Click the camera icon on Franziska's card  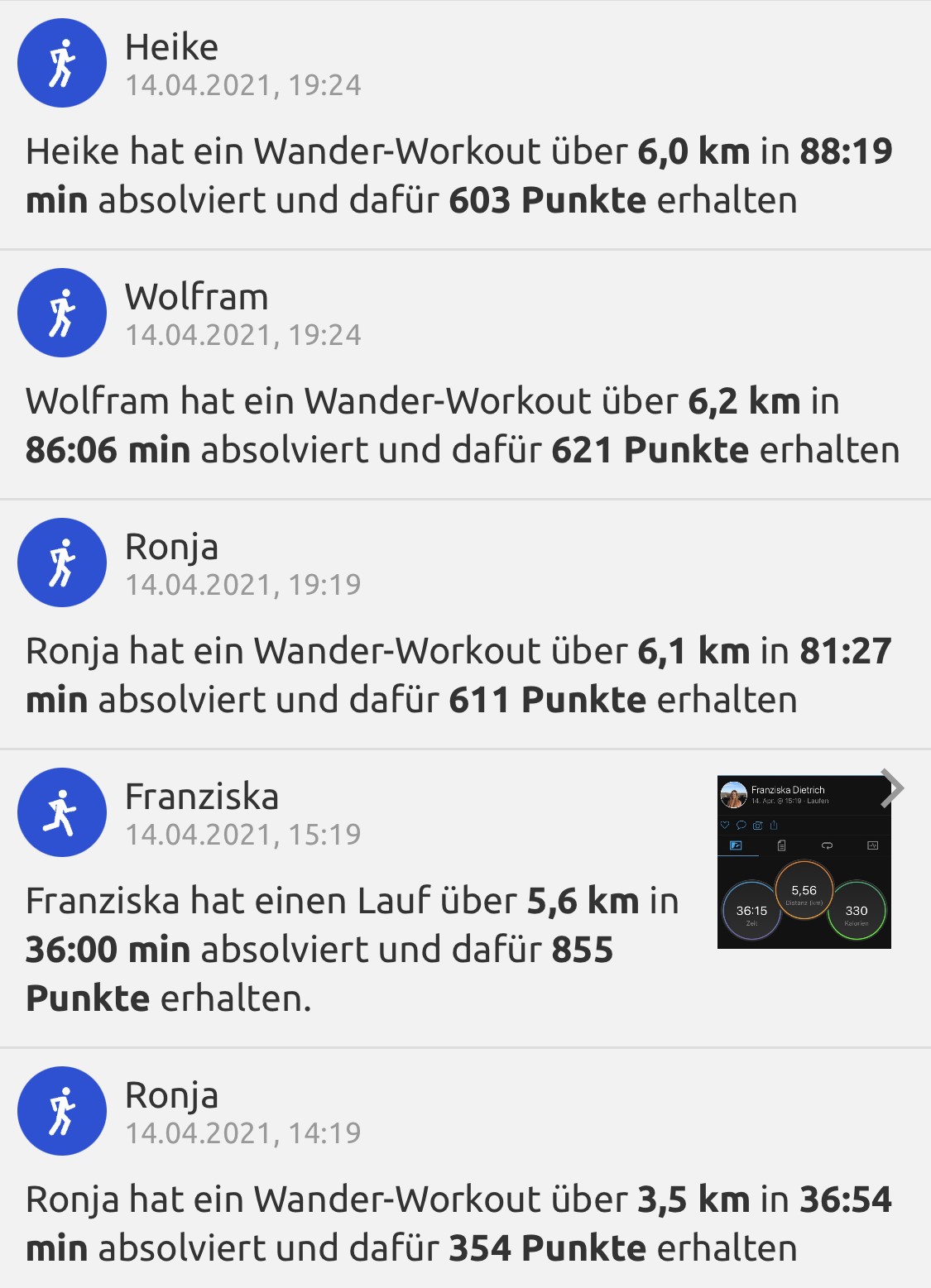coord(758,826)
